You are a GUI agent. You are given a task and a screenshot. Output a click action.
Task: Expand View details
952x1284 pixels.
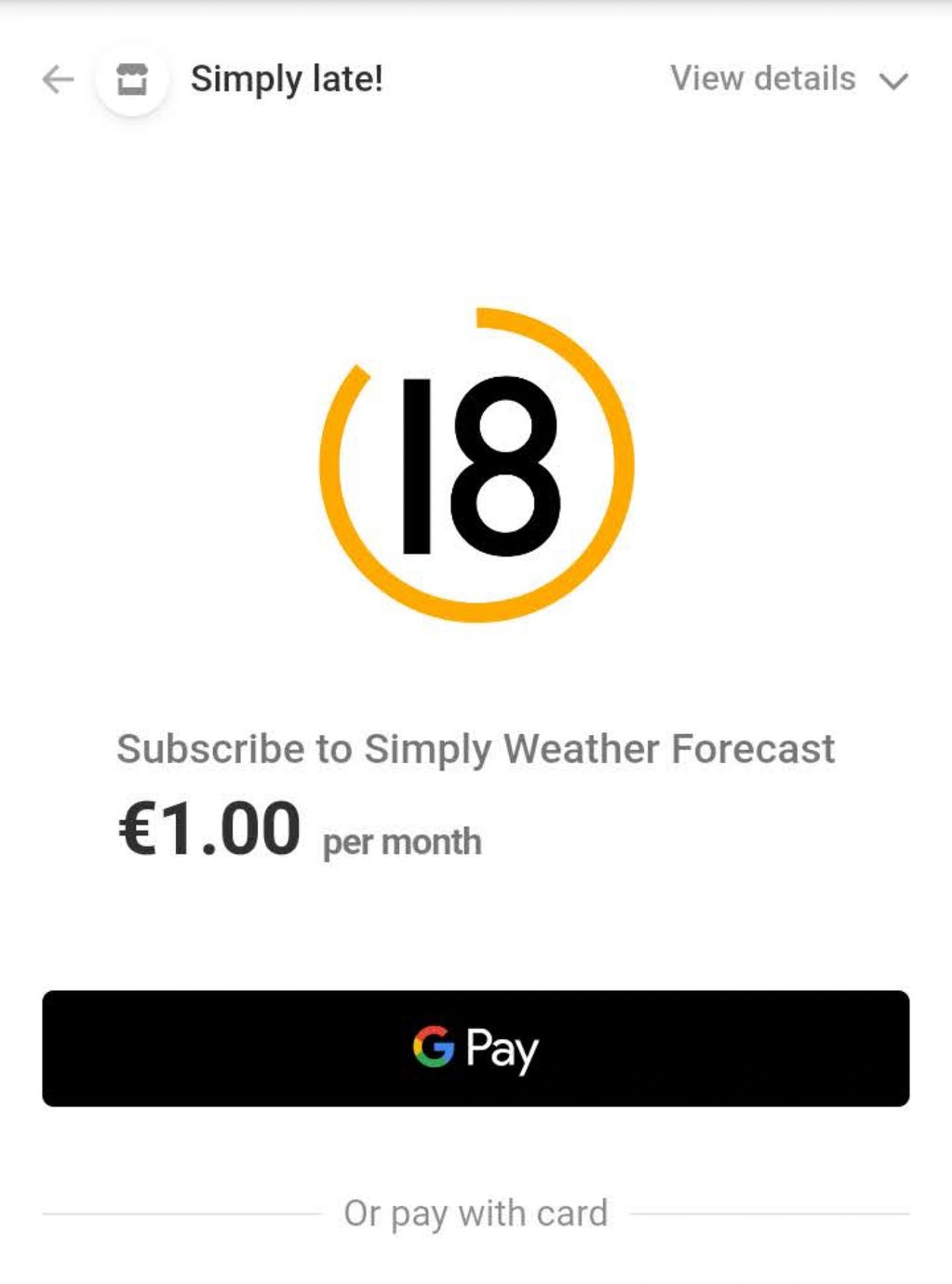pyautogui.click(x=787, y=80)
